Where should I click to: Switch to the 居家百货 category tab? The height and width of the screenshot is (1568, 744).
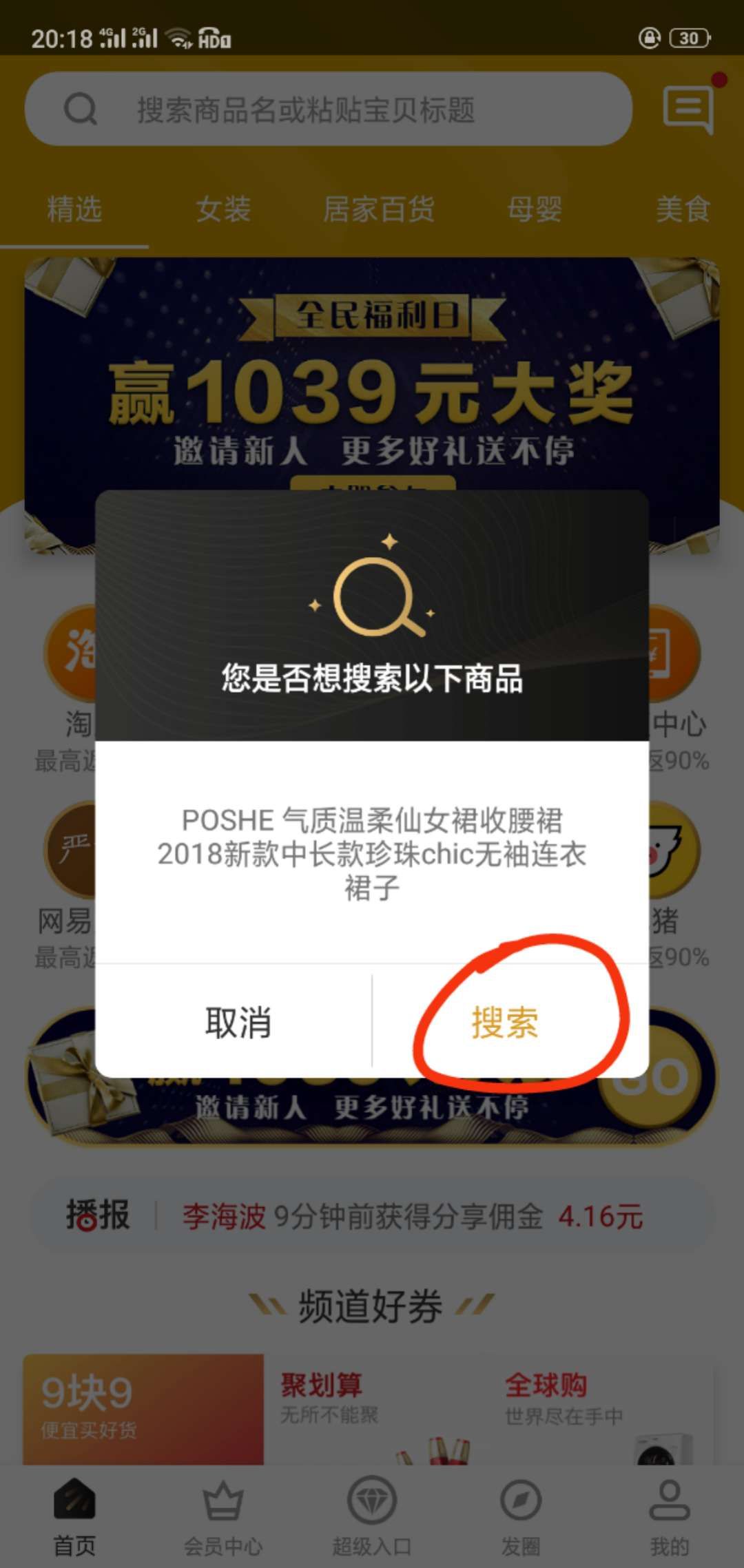379,209
